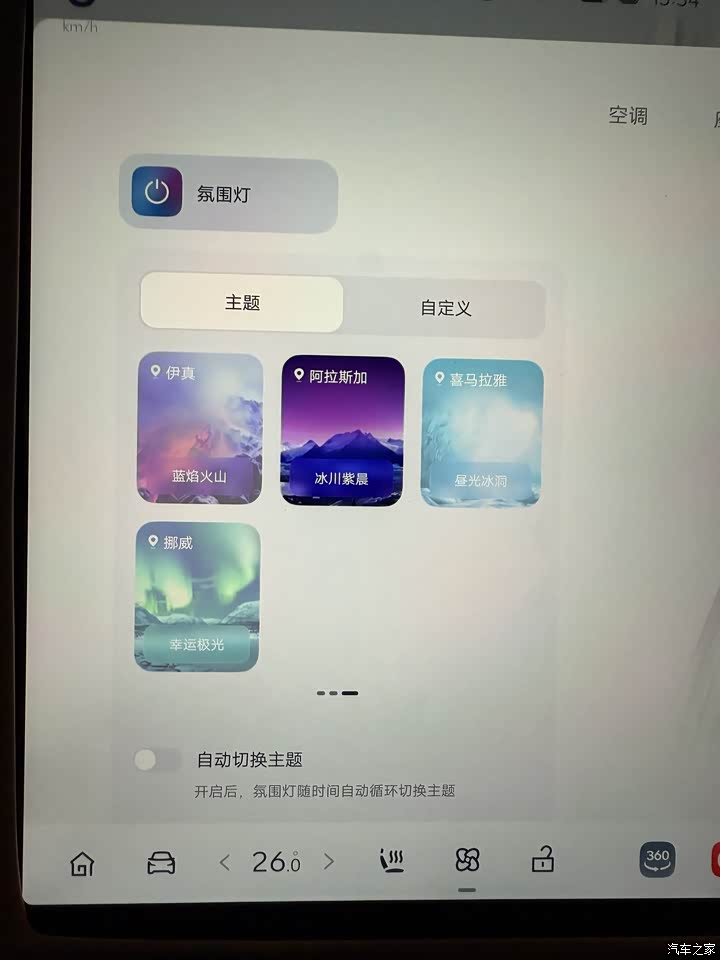The width and height of the screenshot is (720, 960).
Task: Switch to the 自定义 tab
Action: coord(445,307)
